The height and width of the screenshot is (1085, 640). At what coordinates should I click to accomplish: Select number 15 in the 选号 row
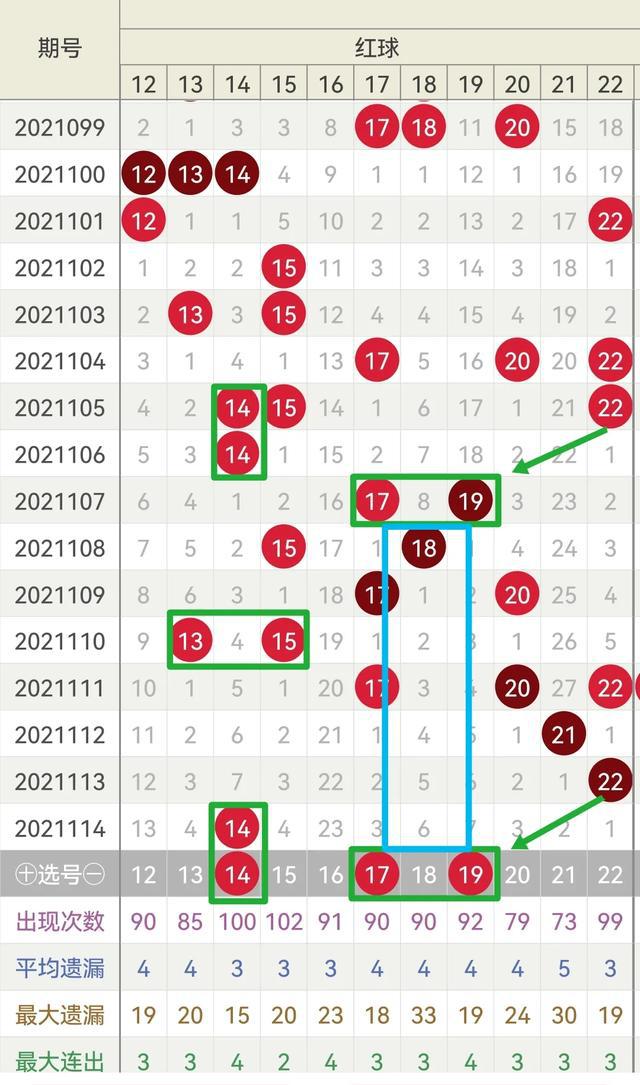pyautogui.click(x=284, y=875)
